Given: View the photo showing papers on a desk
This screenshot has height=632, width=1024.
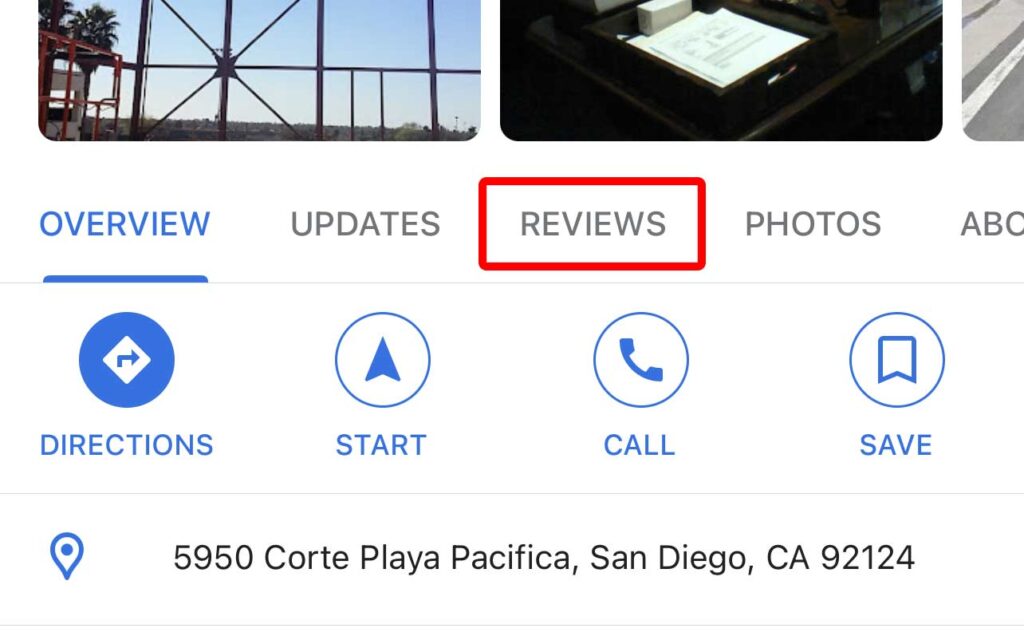Looking at the screenshot, I should [720, 70].
